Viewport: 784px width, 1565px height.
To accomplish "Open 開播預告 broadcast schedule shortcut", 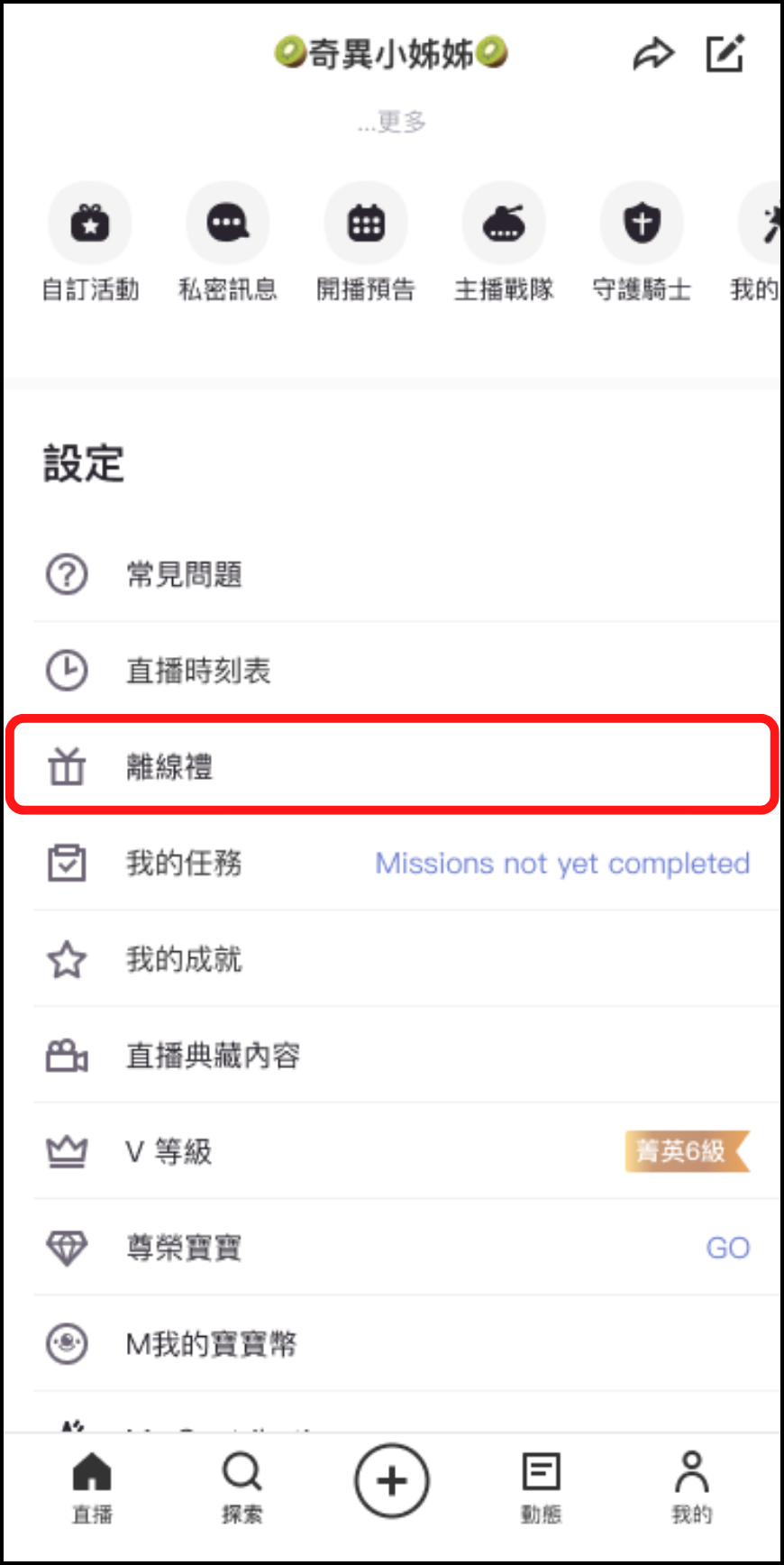I will pos(366,224).
